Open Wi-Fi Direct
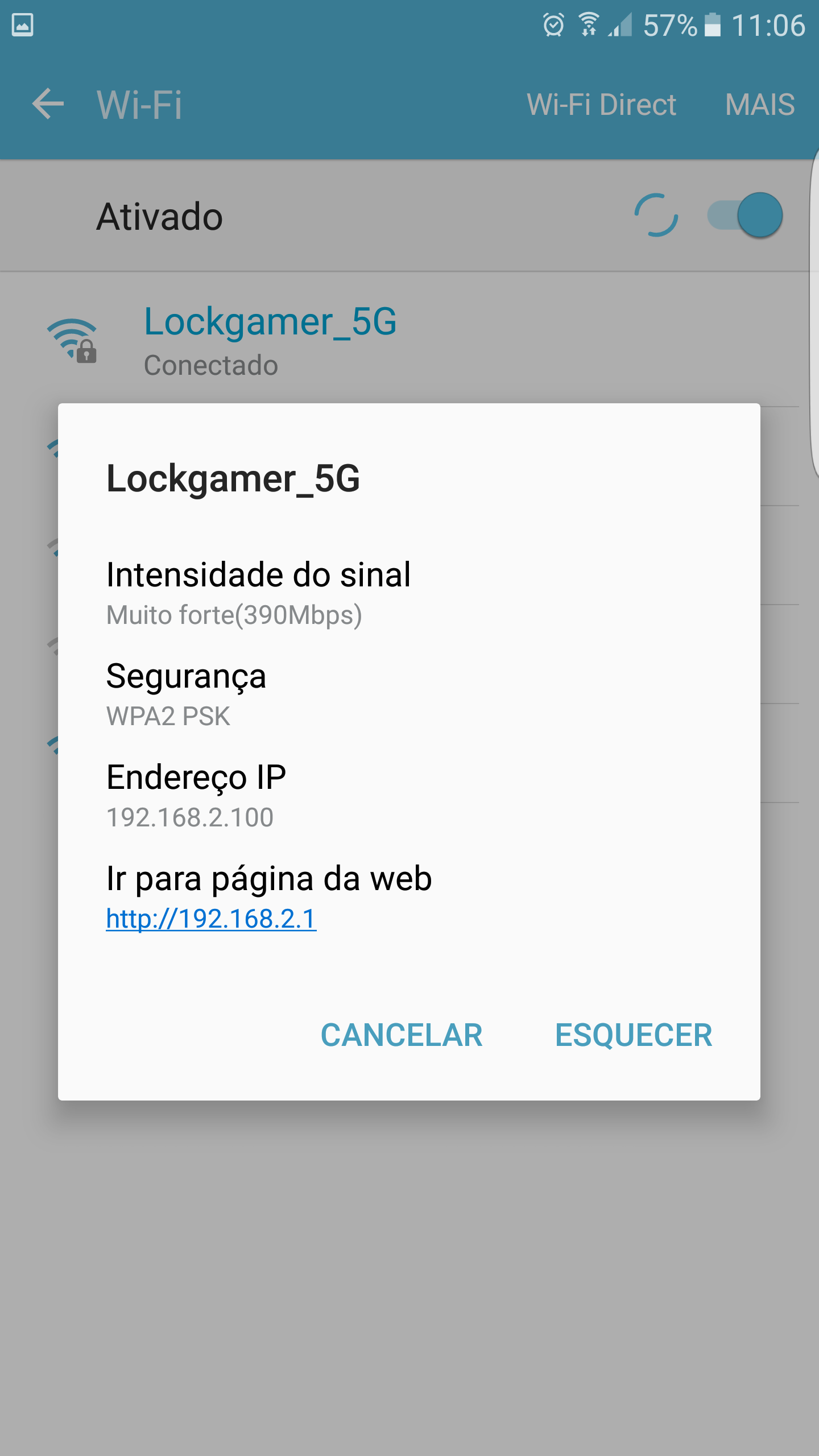The image size is (819, 1456). click(x=601, y=105)
